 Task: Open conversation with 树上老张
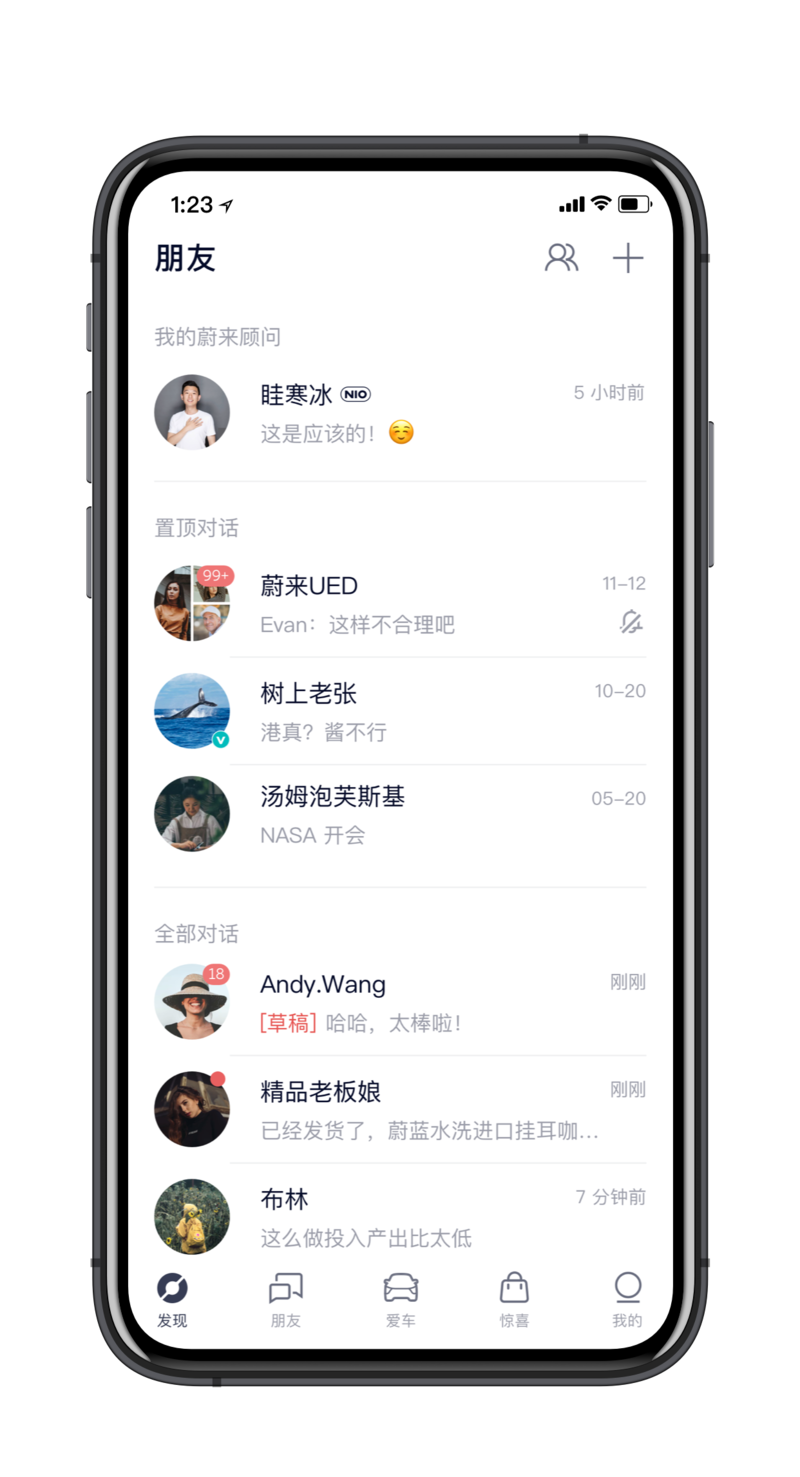pos(400,711)
